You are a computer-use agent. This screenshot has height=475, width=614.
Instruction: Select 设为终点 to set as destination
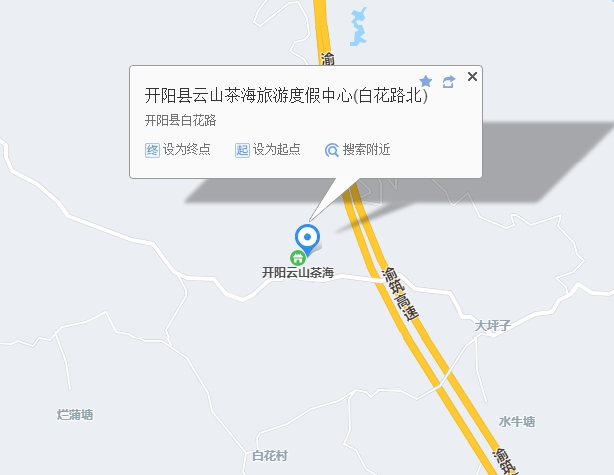[178, 150]
